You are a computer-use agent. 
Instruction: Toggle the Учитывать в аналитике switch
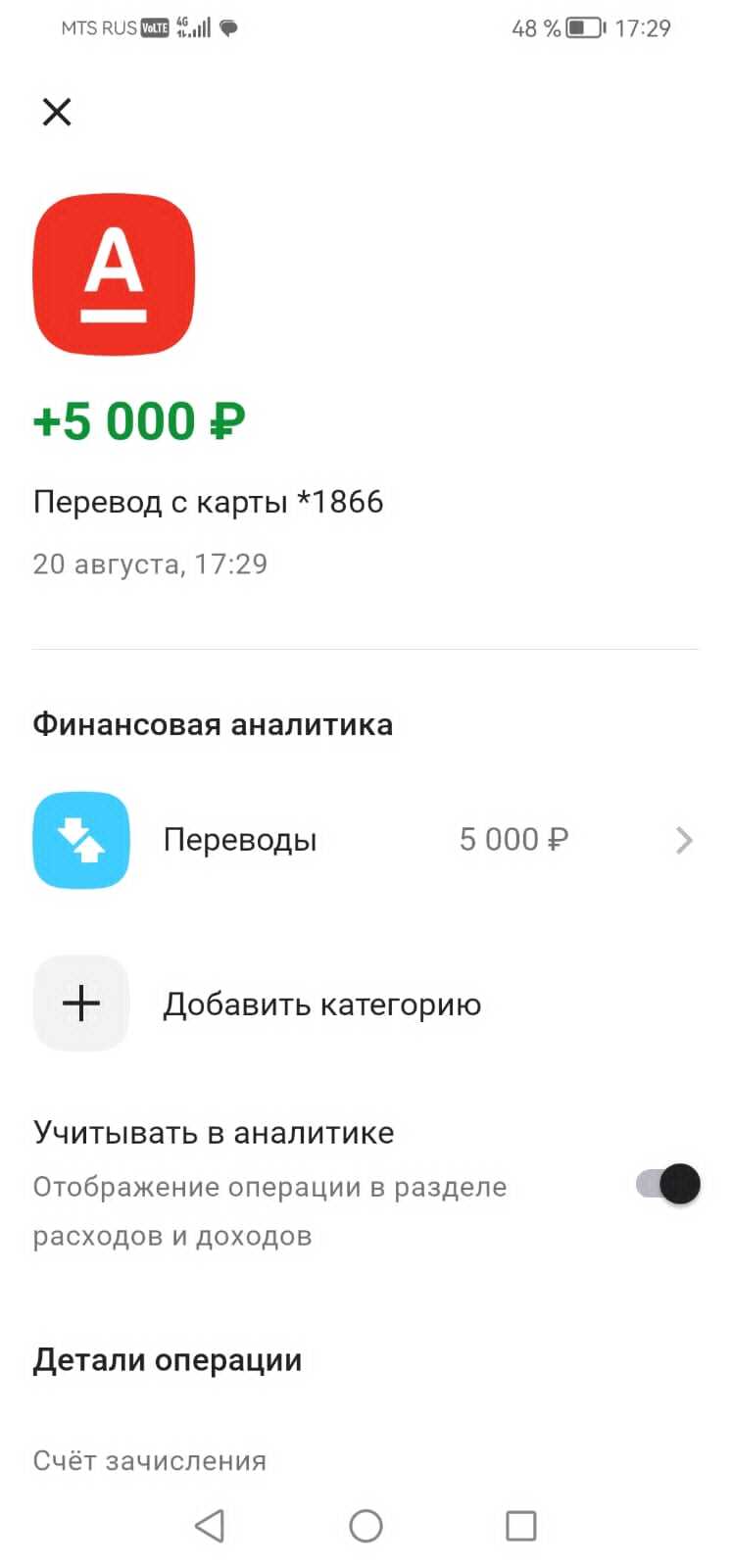click(x=668, y=1184)
